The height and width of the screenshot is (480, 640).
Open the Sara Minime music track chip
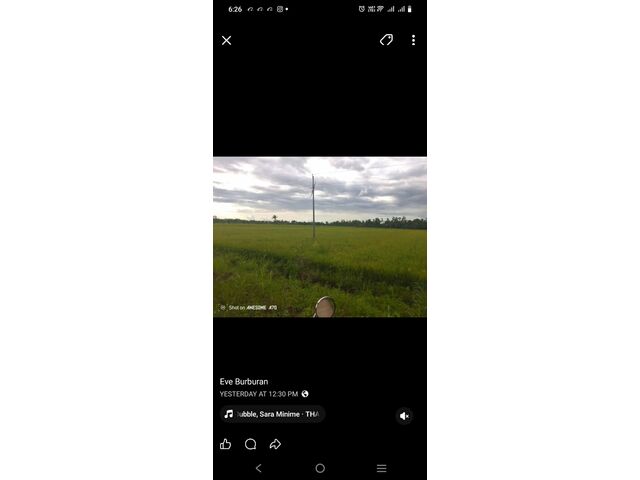273,414
